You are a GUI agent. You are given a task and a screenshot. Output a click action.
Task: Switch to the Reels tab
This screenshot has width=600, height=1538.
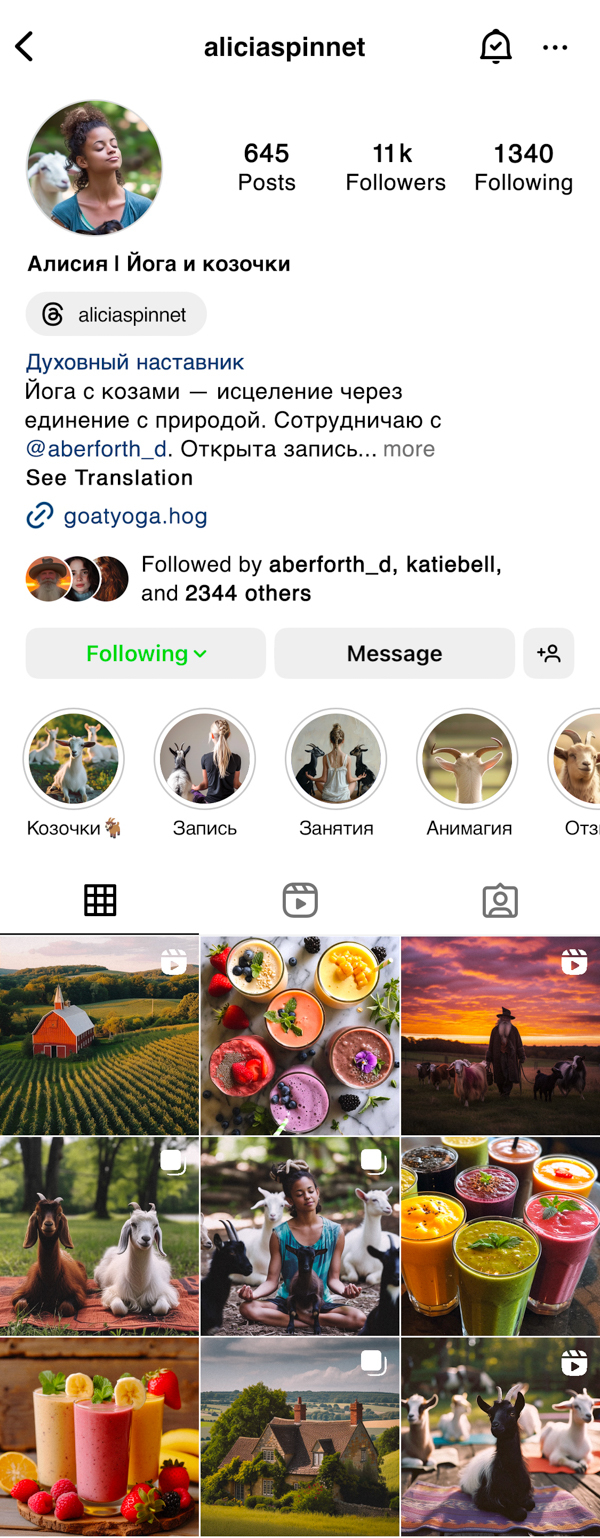(x=300, y=900)
